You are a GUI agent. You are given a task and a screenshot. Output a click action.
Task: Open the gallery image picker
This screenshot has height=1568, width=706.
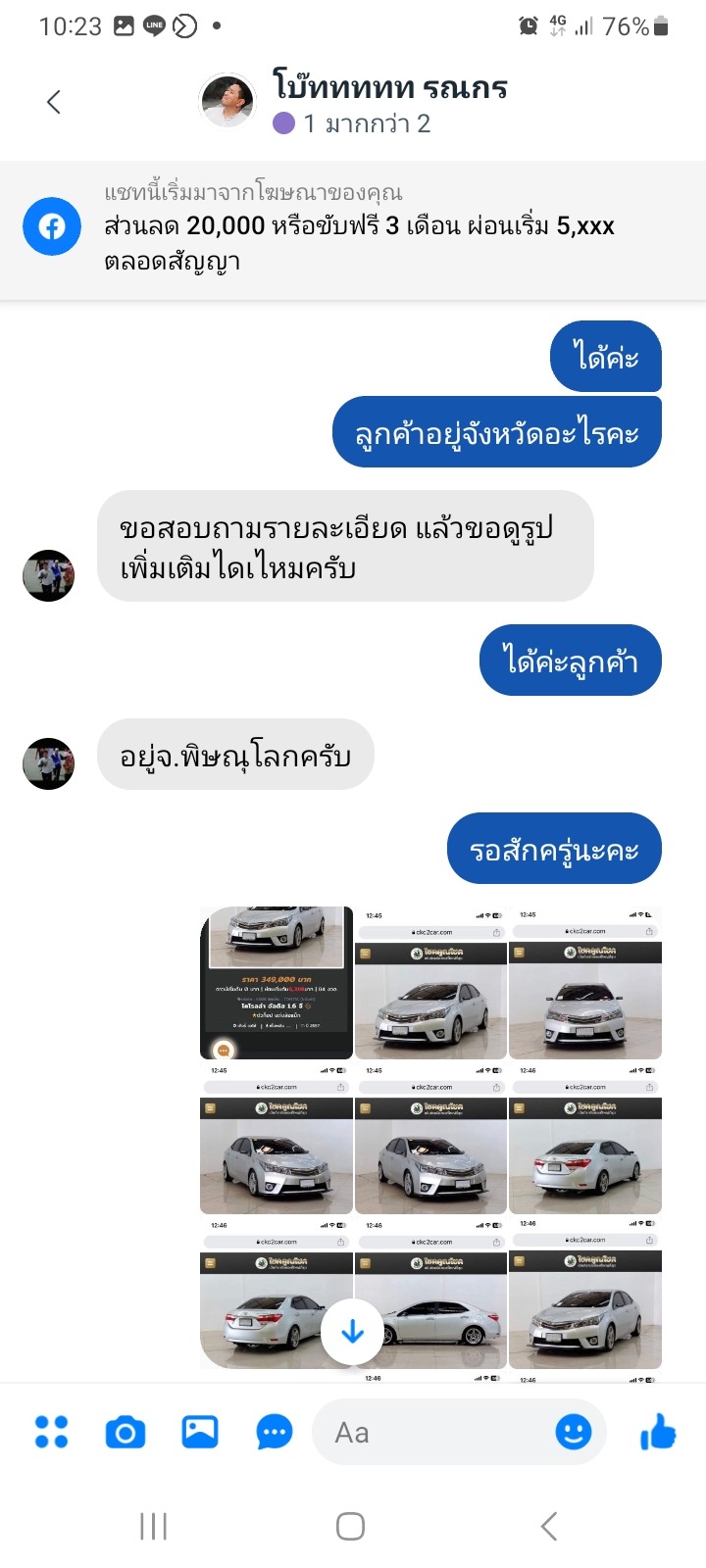click(200, 1432)
